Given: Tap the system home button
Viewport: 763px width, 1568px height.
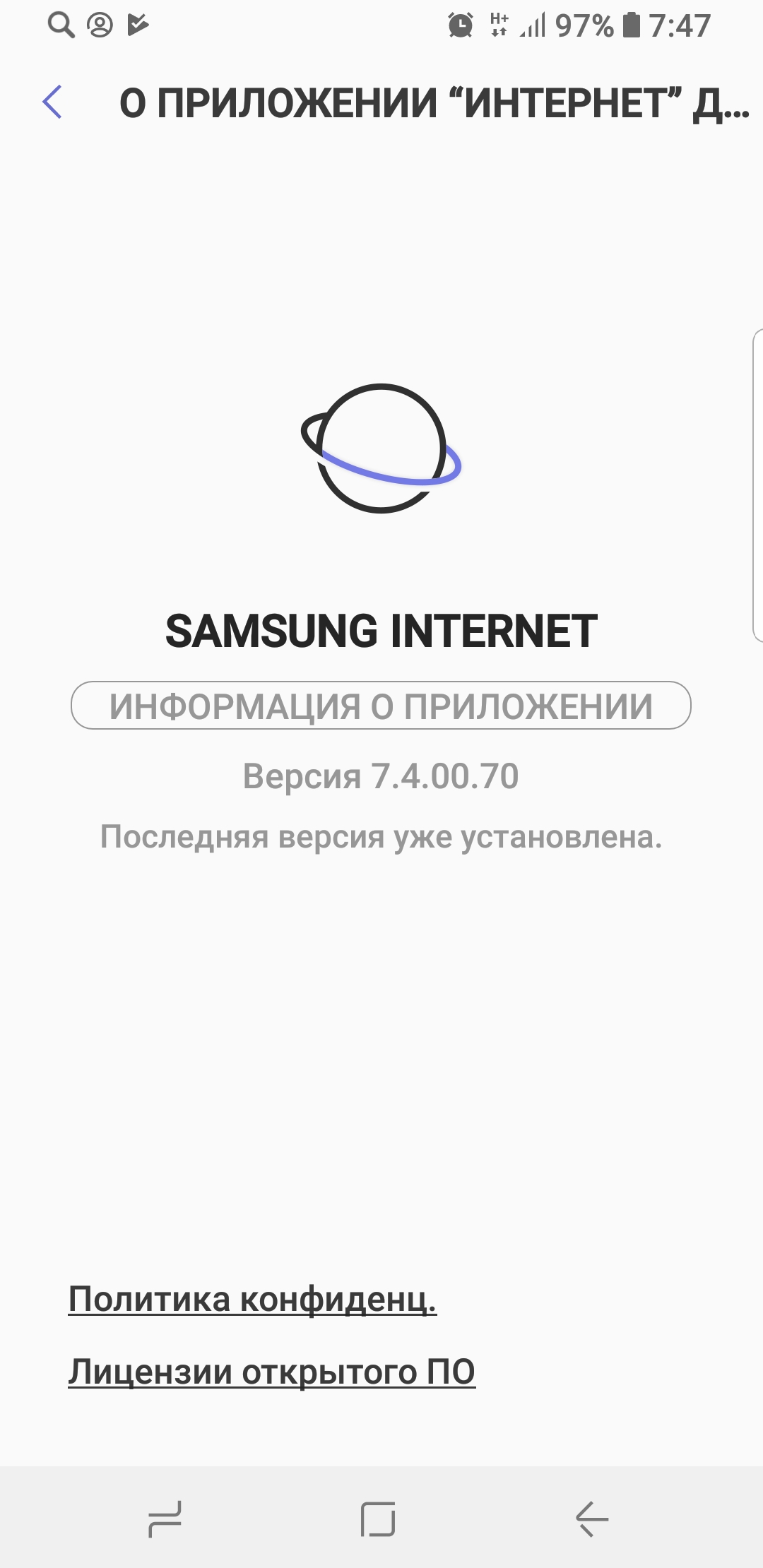Looking at the screenshot, I should (x=378, y=1519).
